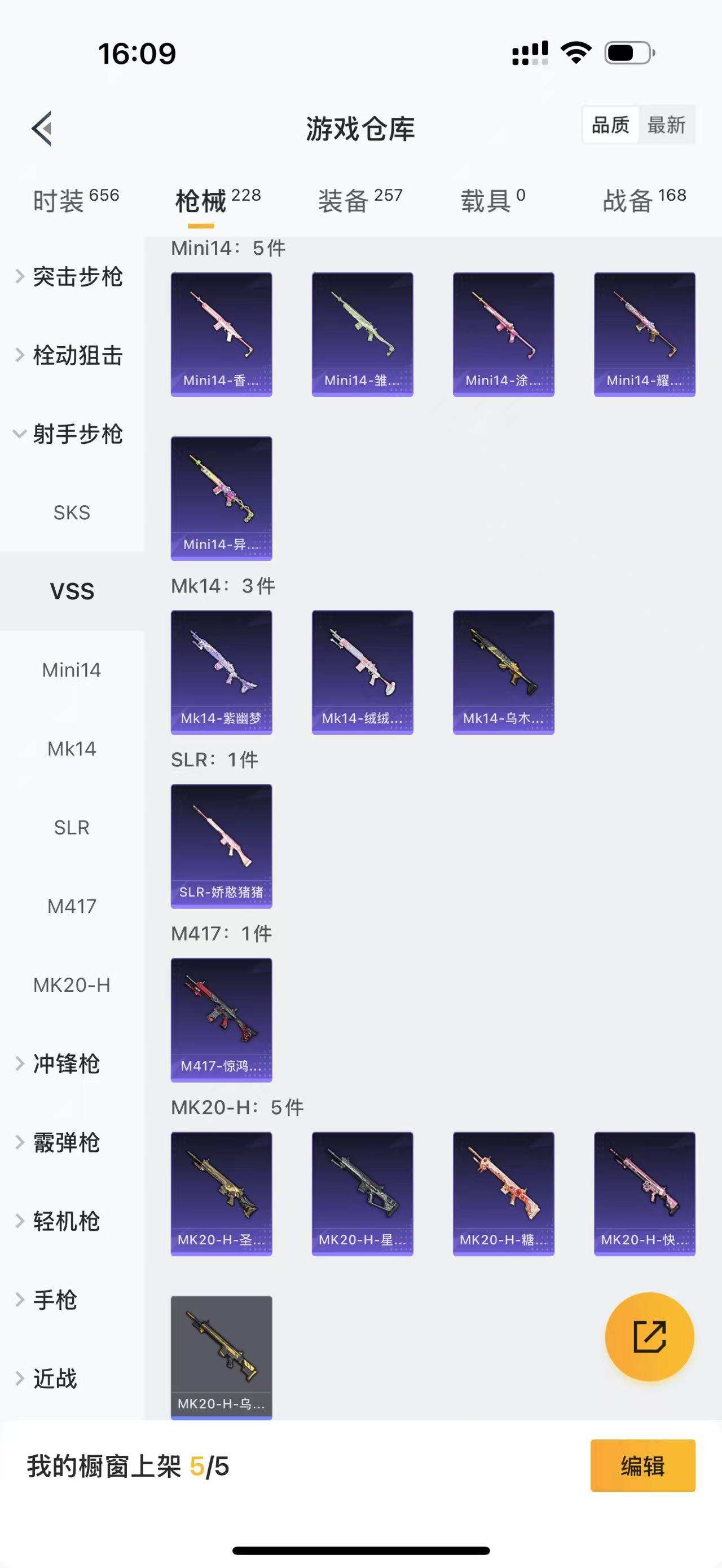Select MK20-H in the side list
Viewport: 722px width, 1568px height.
pyautogui.click(x=72, y=985)
